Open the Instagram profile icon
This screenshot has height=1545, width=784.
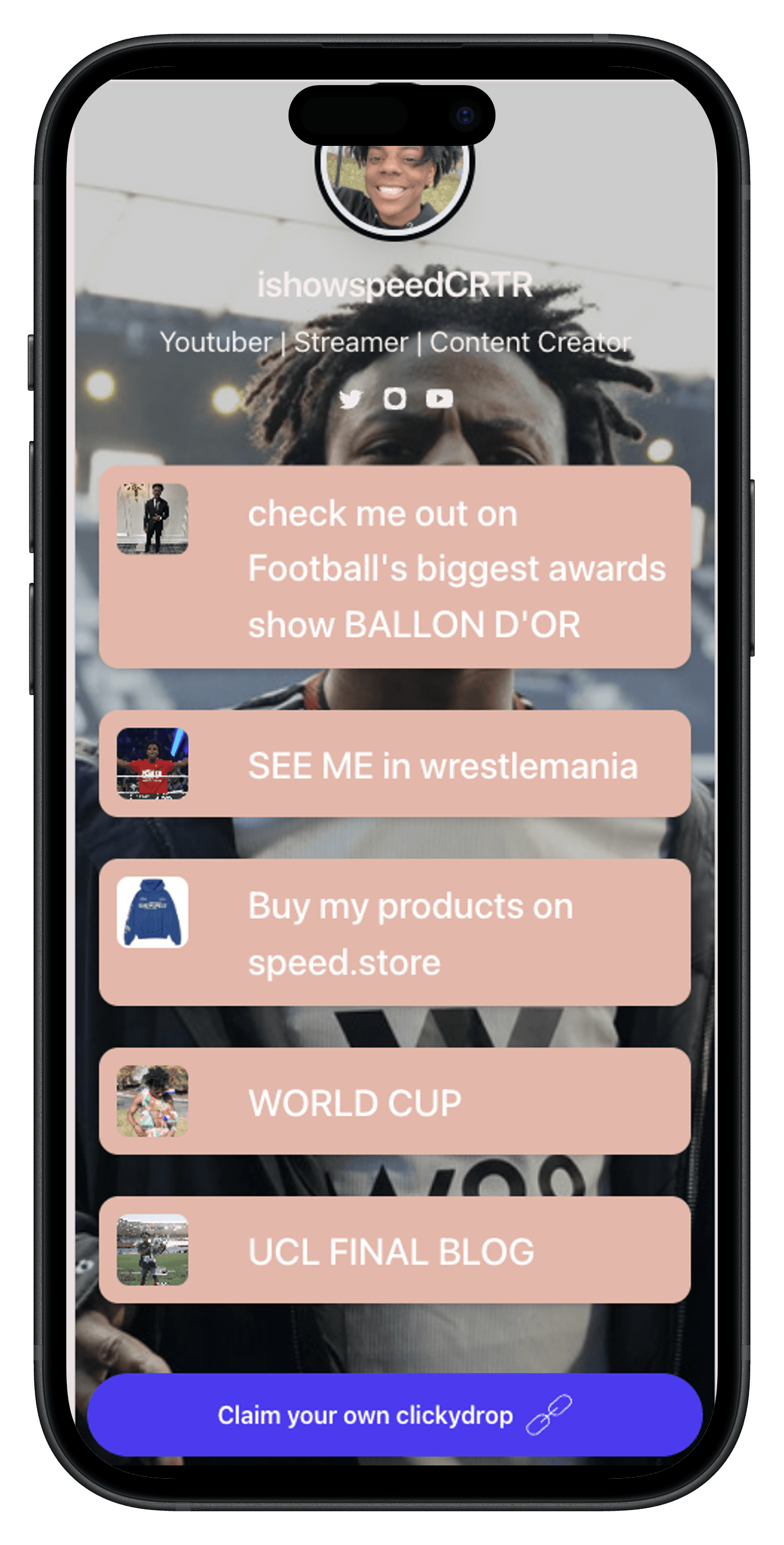[x=394, y=399]
